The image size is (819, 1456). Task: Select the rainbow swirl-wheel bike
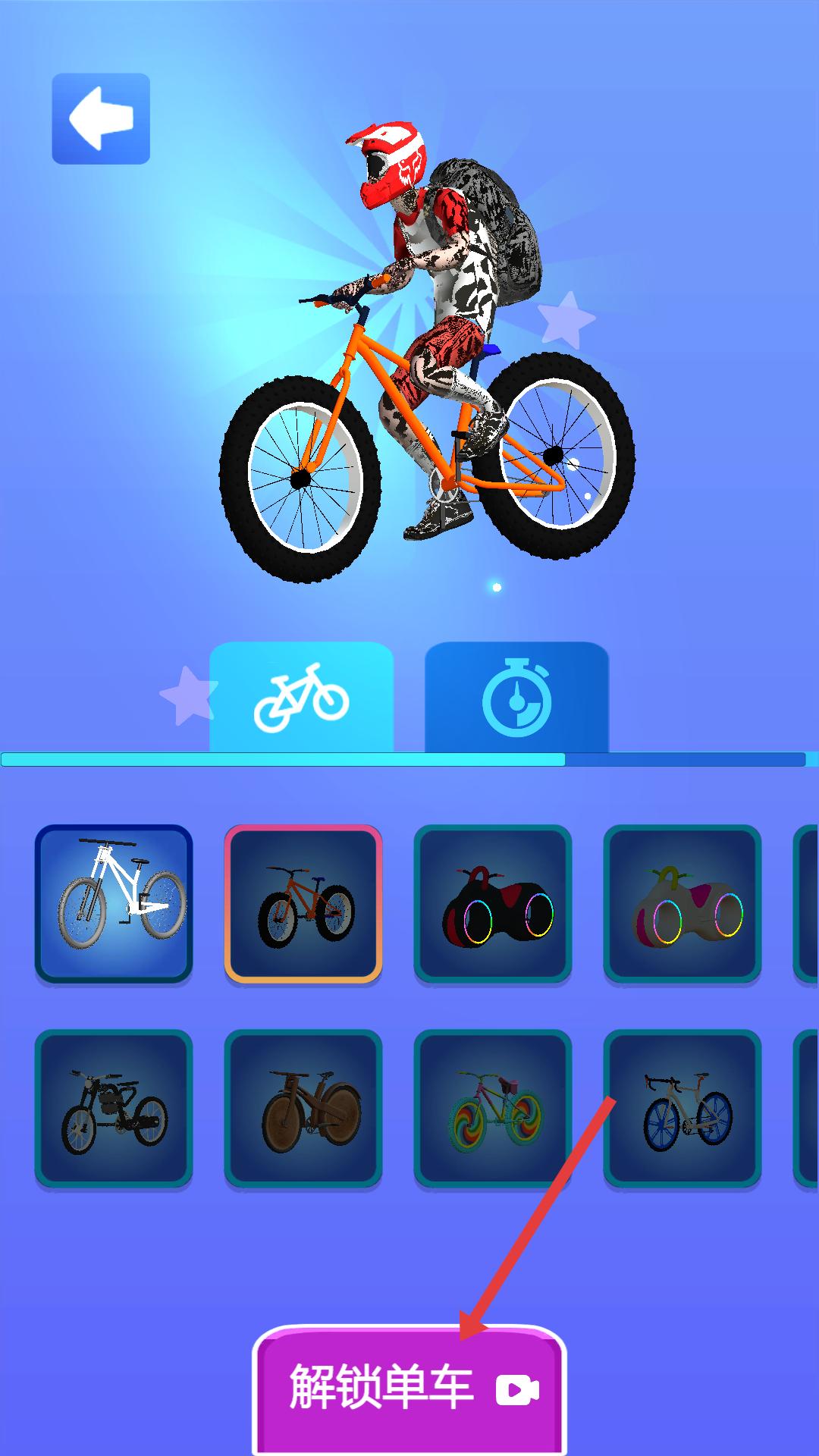click(493, 1108)
